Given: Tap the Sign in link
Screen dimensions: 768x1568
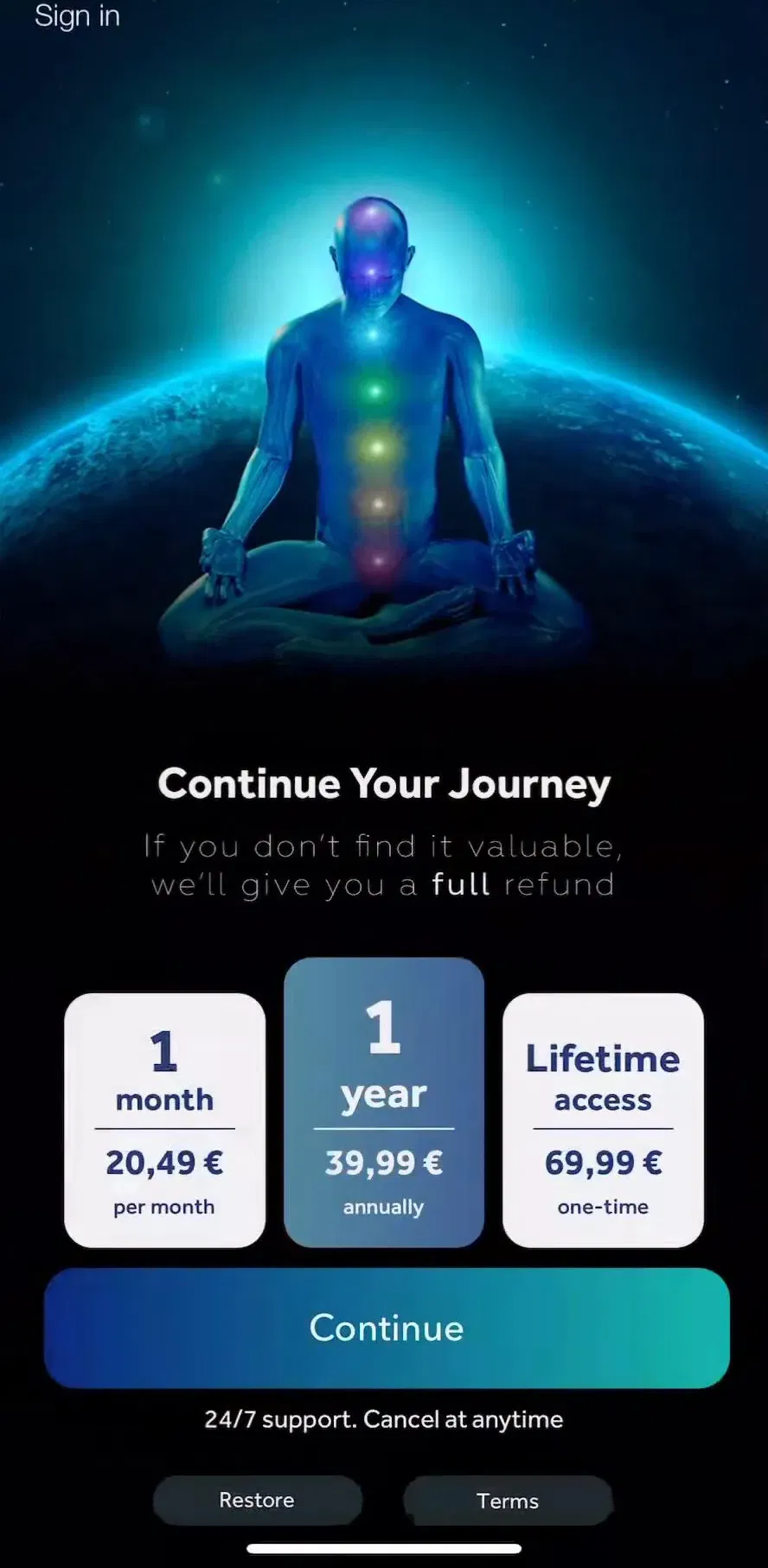Looking at the screenshot, I should (x=77, y=16).
